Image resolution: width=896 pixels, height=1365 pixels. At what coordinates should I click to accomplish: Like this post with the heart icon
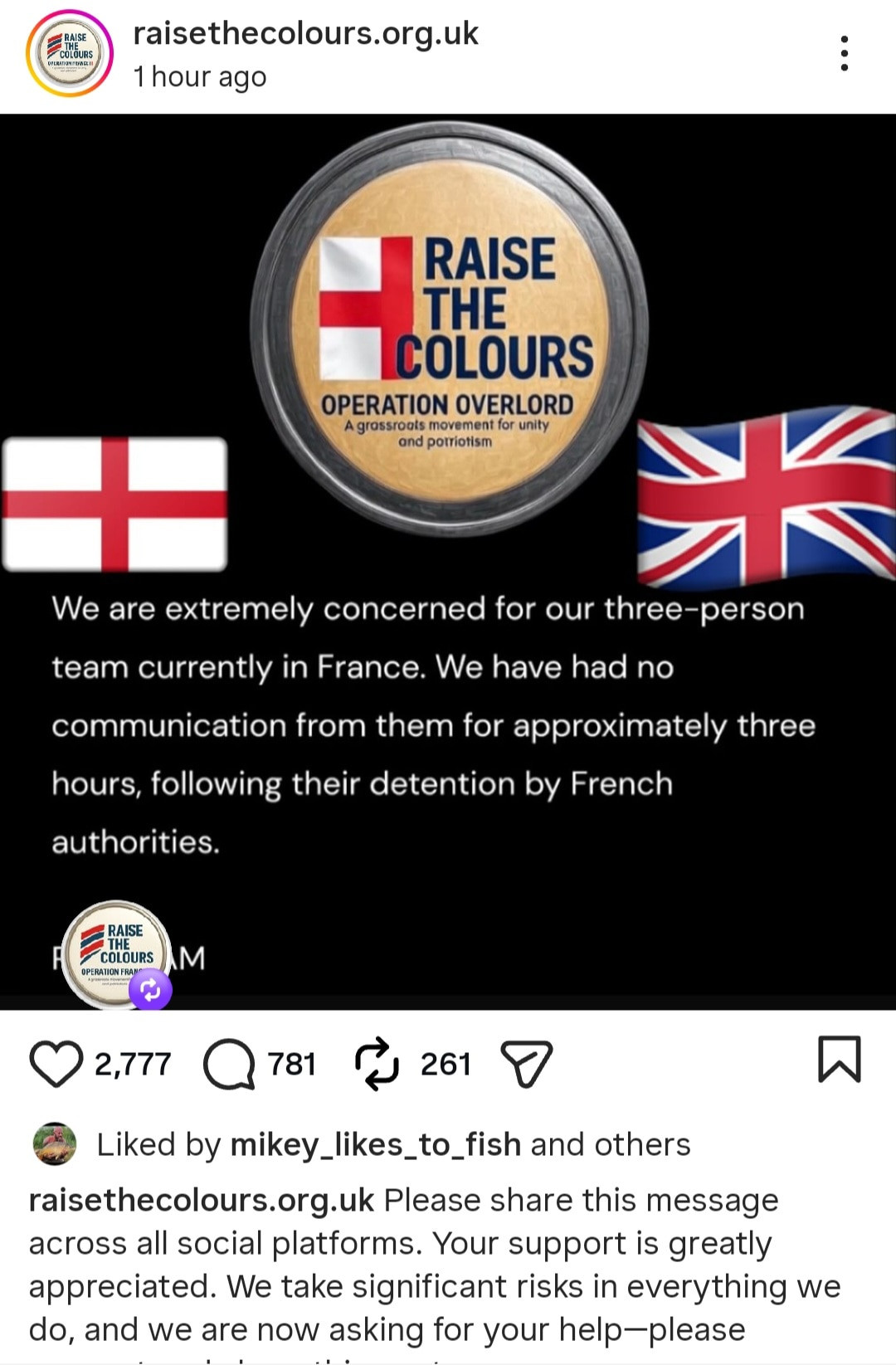pyautogui.click(x=56, y=1063)
